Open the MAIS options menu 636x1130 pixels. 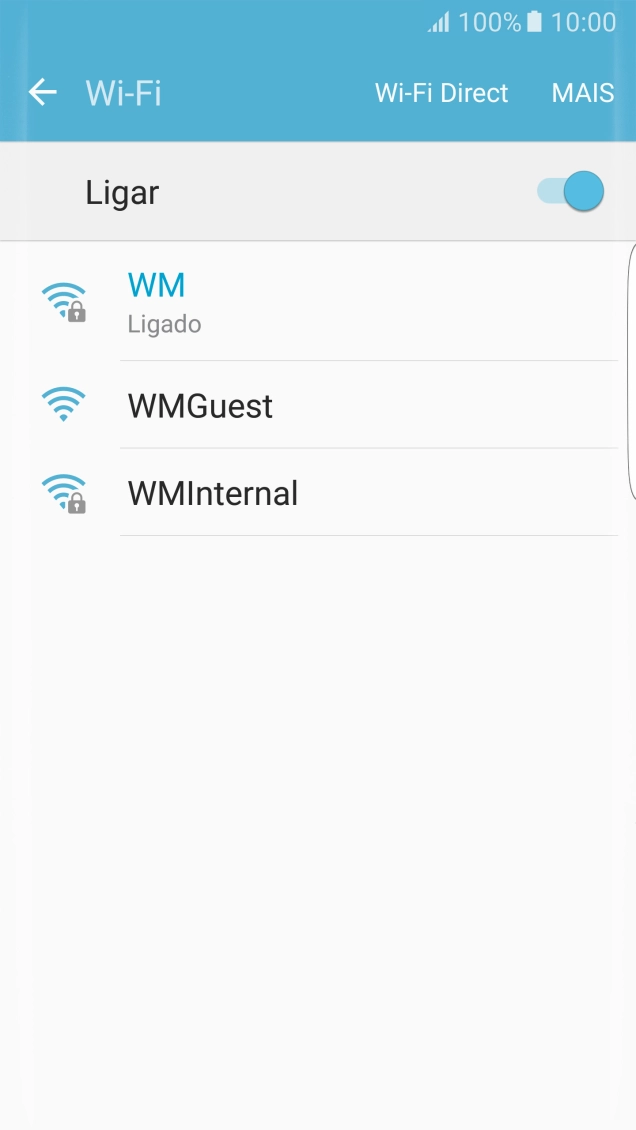tap(583, 93)
